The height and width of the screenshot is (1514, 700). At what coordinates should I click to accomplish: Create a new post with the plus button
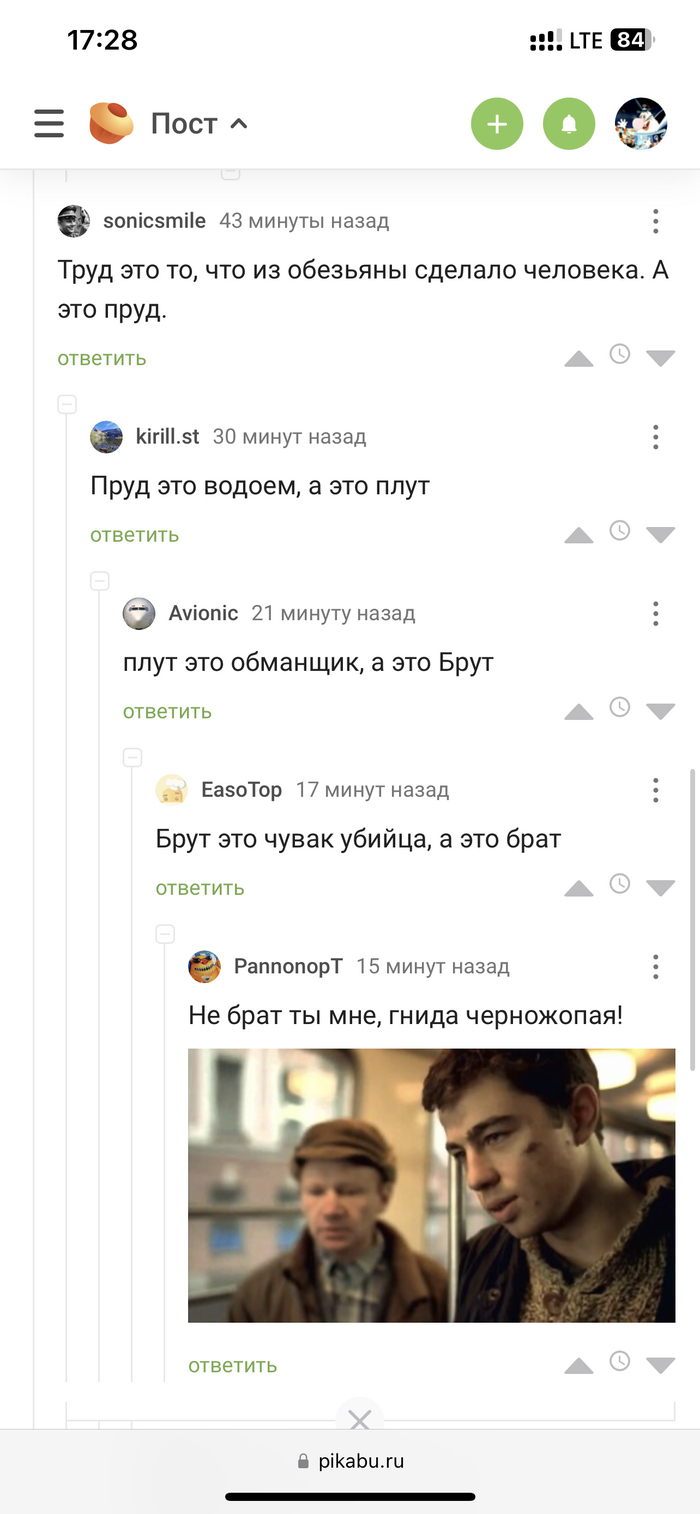497,124
